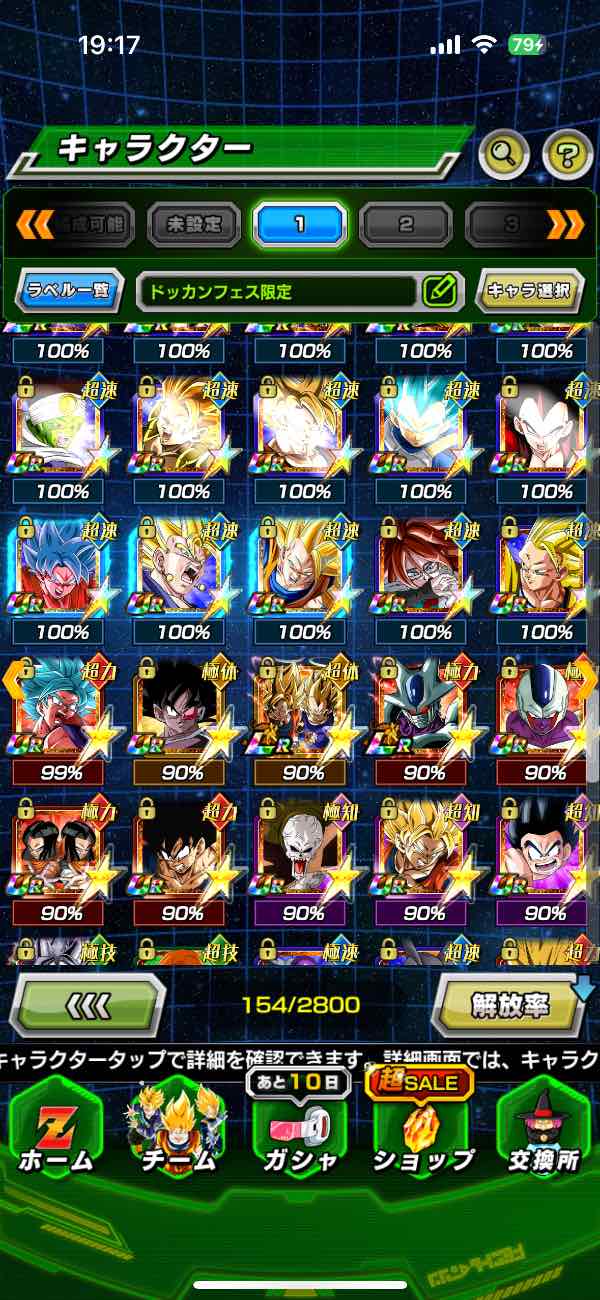Switch to the 交換所 tab
600x1300 pixels.
click(x=544, y=1130)
